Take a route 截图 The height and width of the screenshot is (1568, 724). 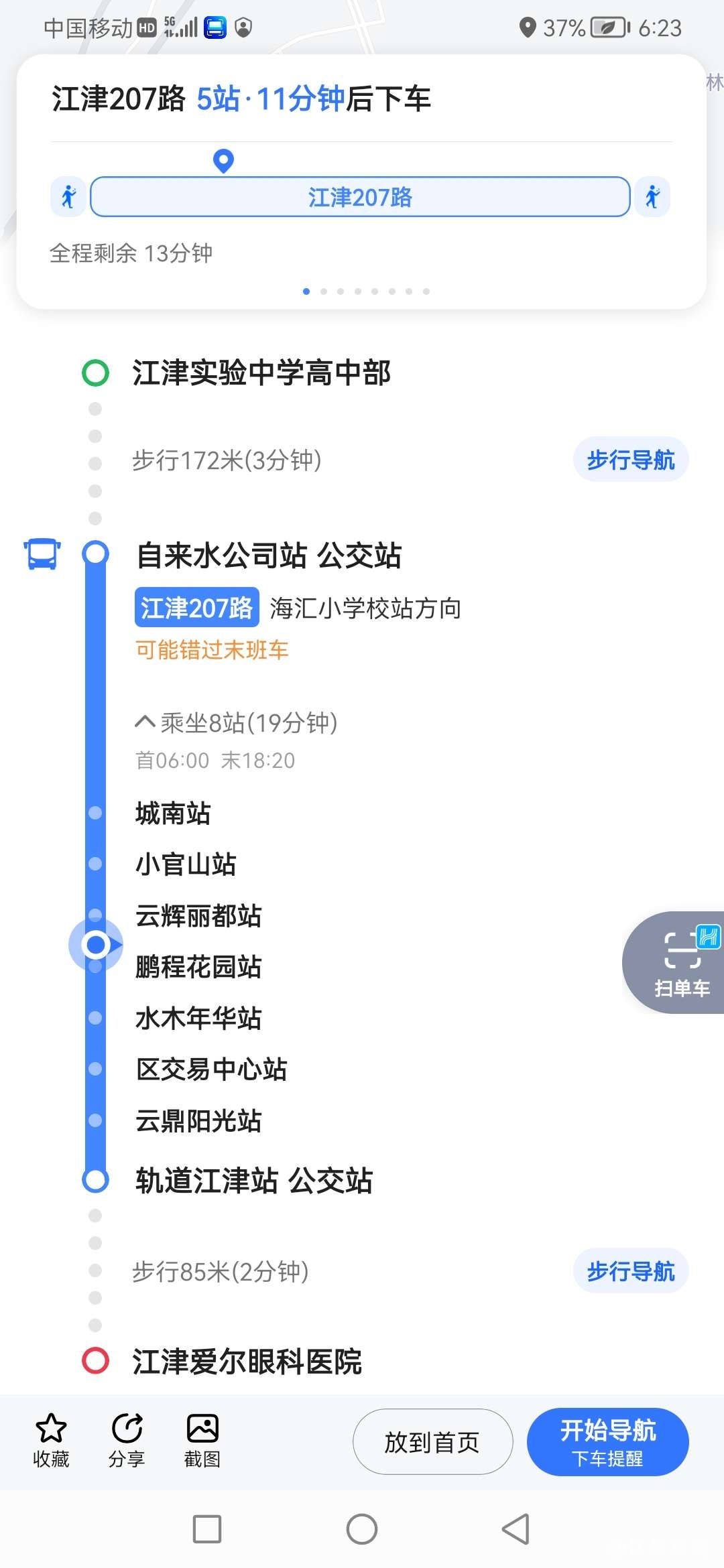(202, 1440)
